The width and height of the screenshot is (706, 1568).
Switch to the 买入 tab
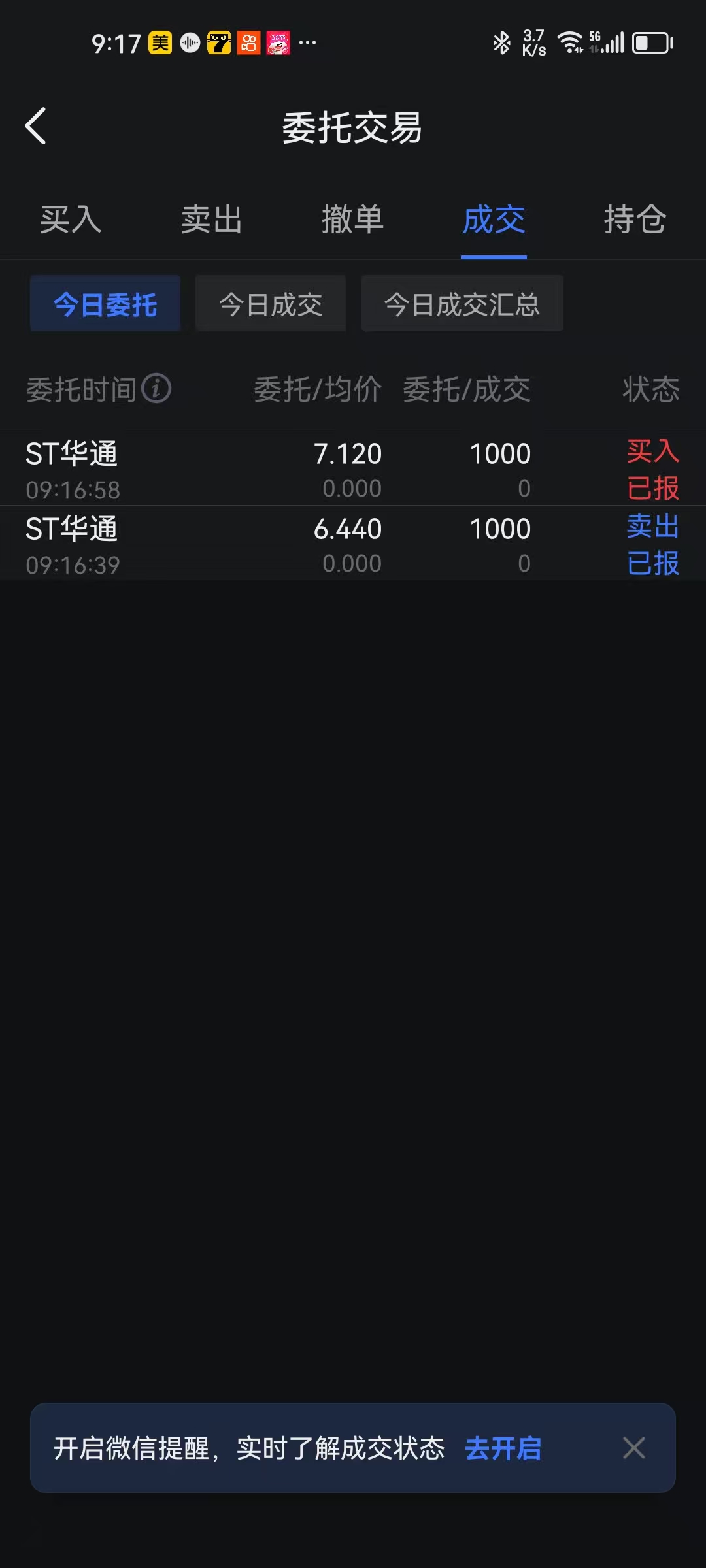[x=71, y=220]
